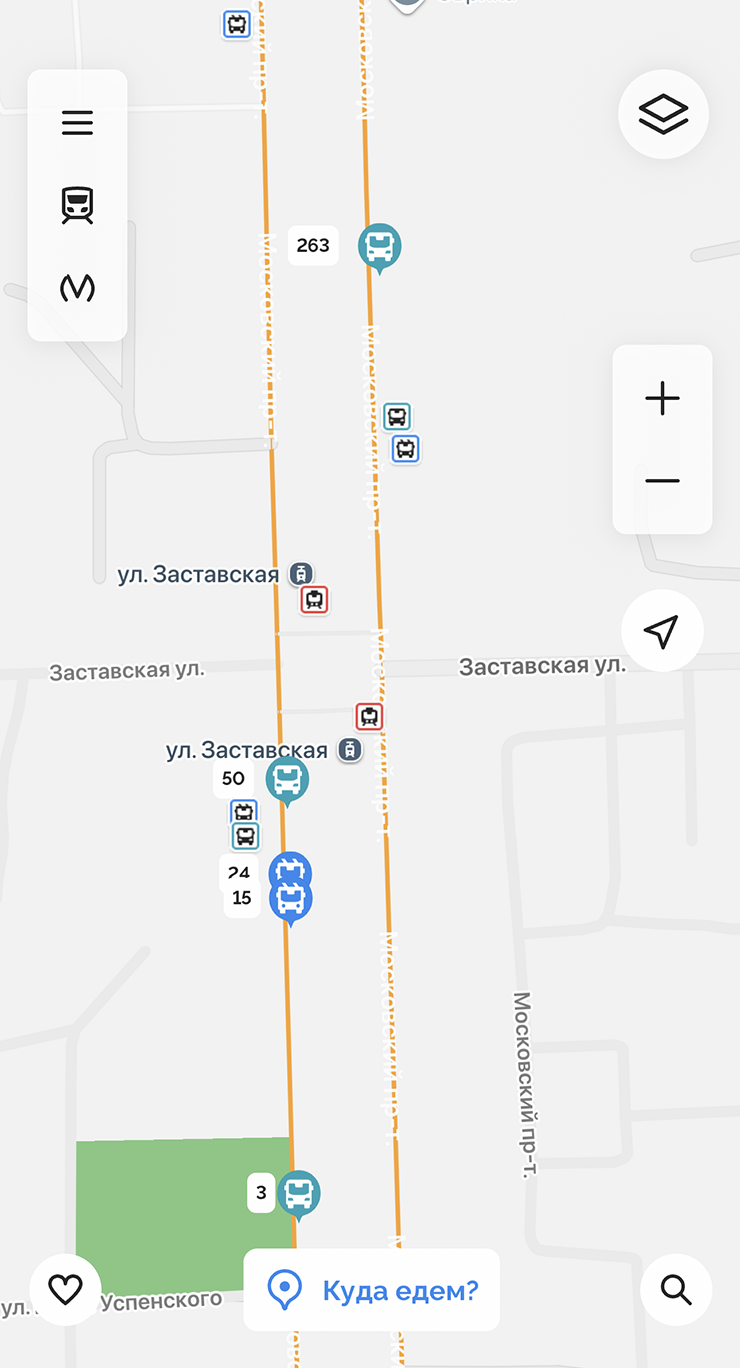Expand the route 50 bus marker details

(286, 779)
